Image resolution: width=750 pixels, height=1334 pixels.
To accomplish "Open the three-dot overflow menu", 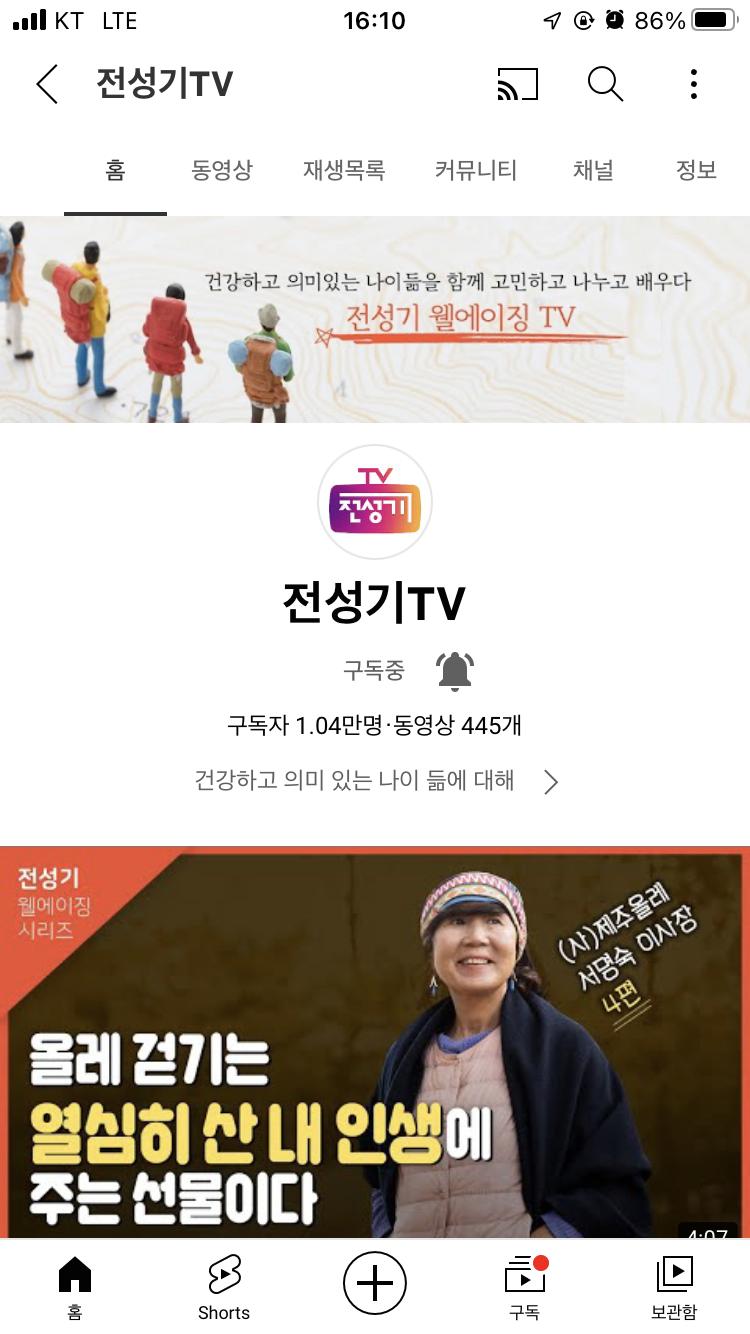I will click(x=693, y=84).
